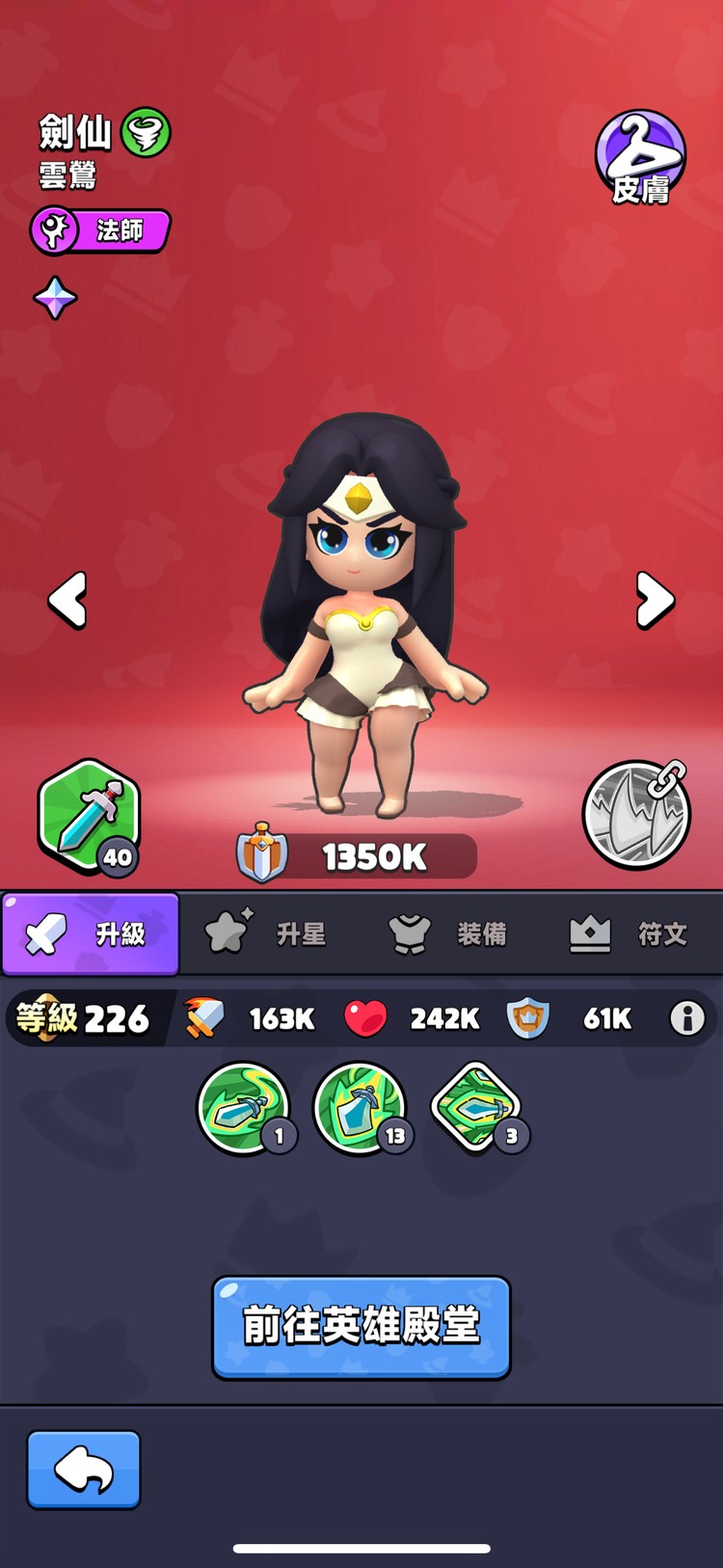The image size is (723, 1568).
Task: View the skill icon with level 13
Action: (361, 1108)
